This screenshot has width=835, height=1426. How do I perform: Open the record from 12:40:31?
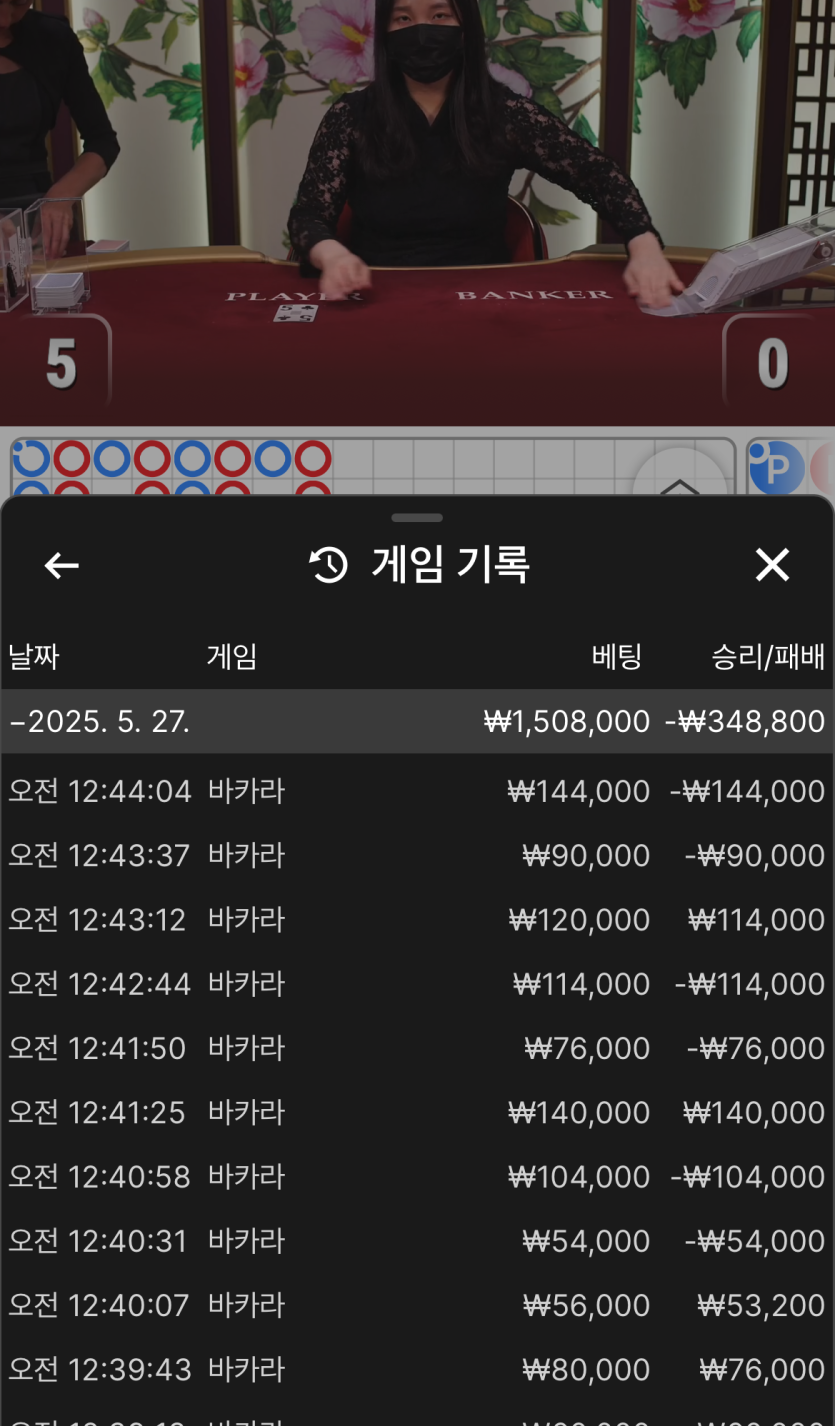coord(416,1241)
